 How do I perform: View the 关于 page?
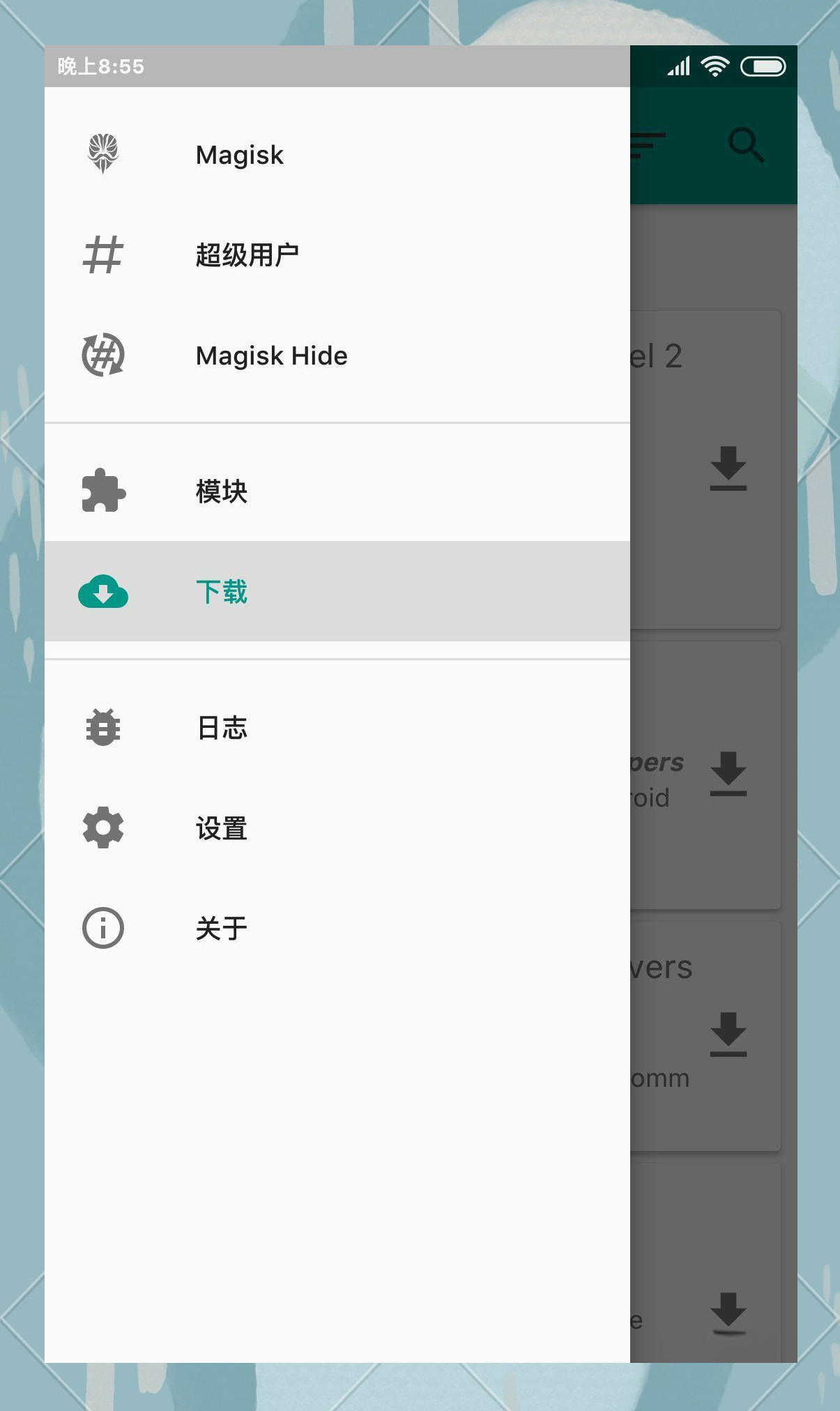click(221, 929)
